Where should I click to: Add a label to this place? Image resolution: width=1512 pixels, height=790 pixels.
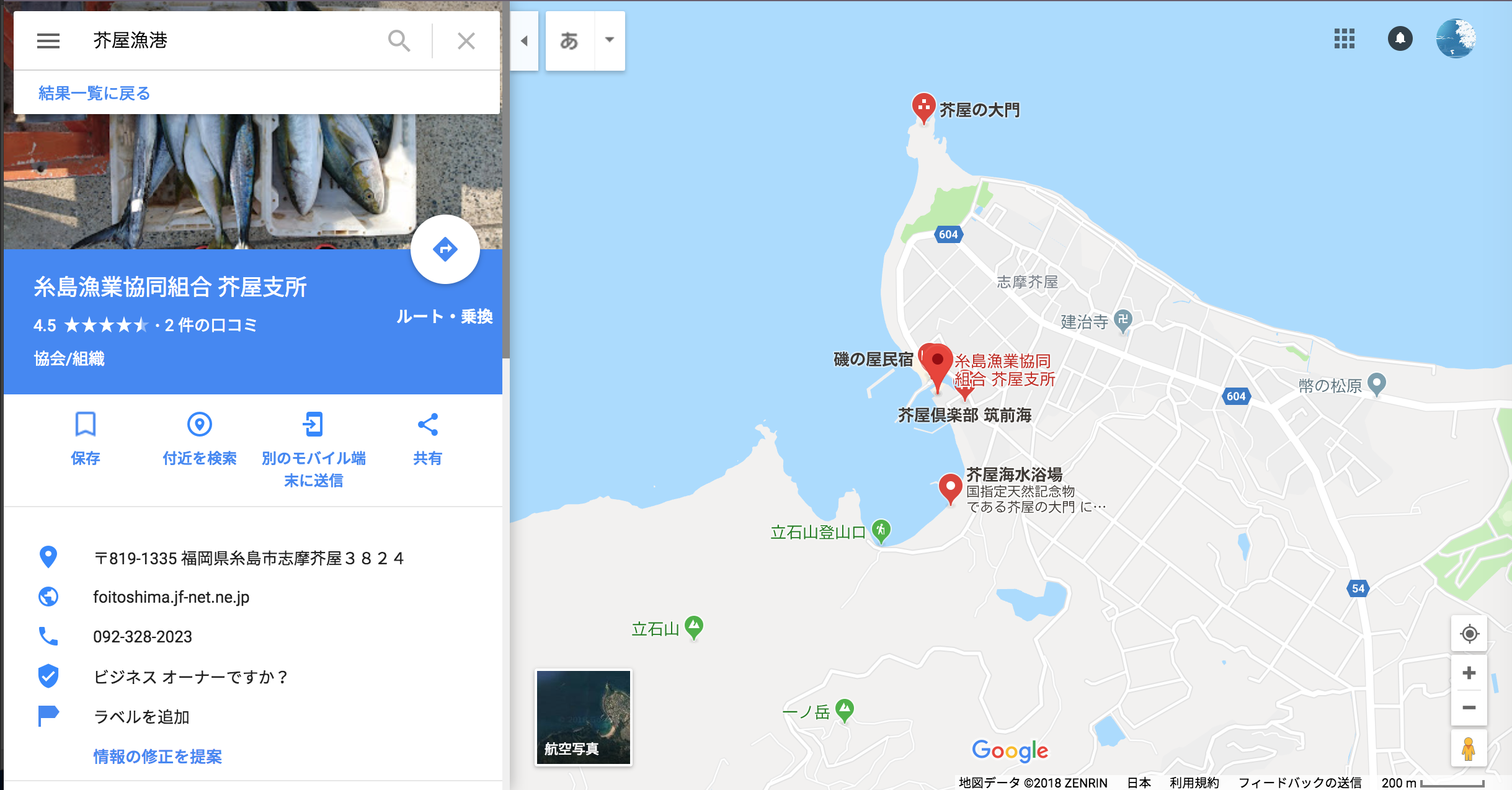point(141,717)
